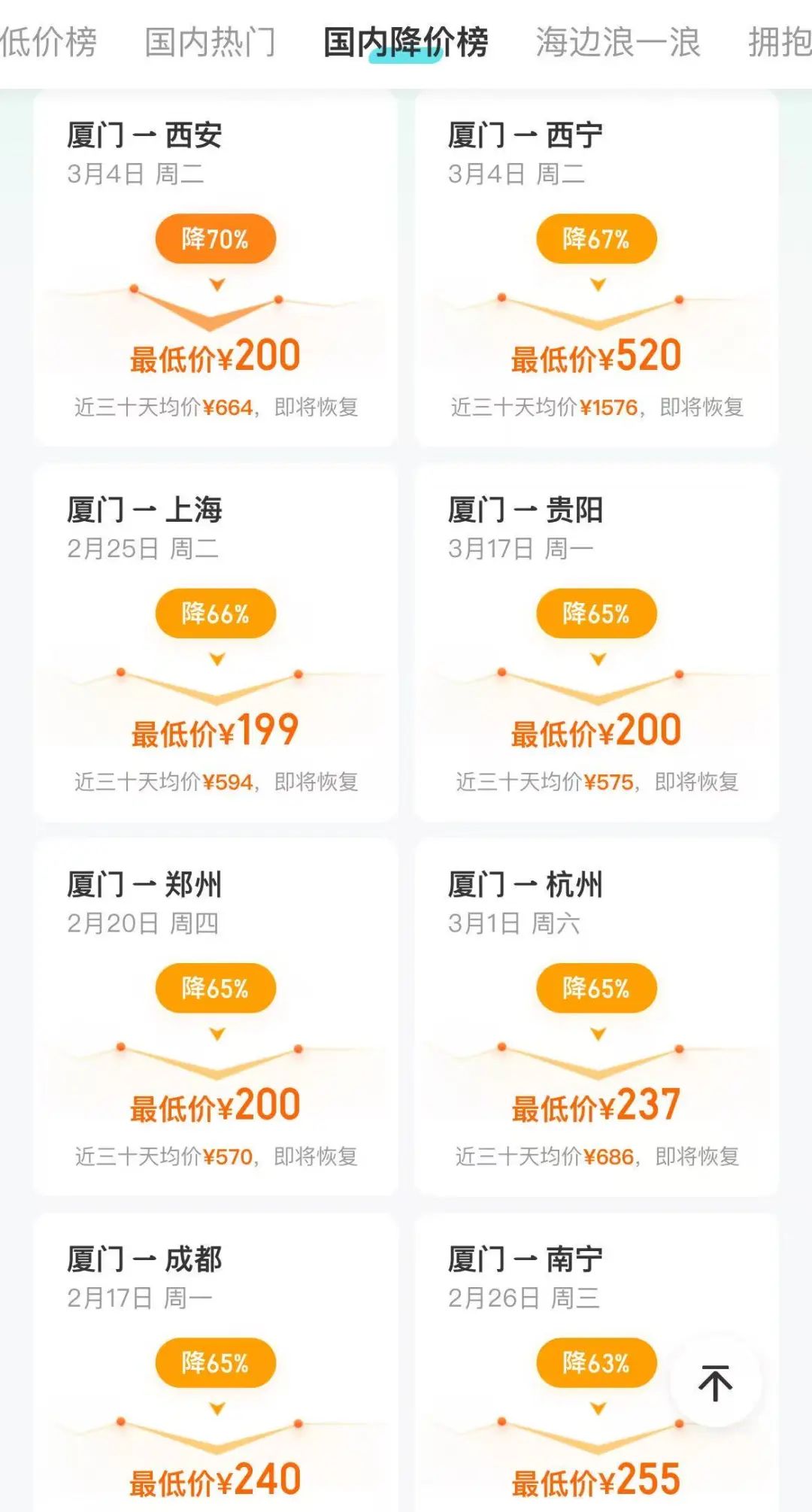The height and width of the screenshot is (1512, 812).
Task: Switch to the 国内热门 tab
Action: click(210, 42)
